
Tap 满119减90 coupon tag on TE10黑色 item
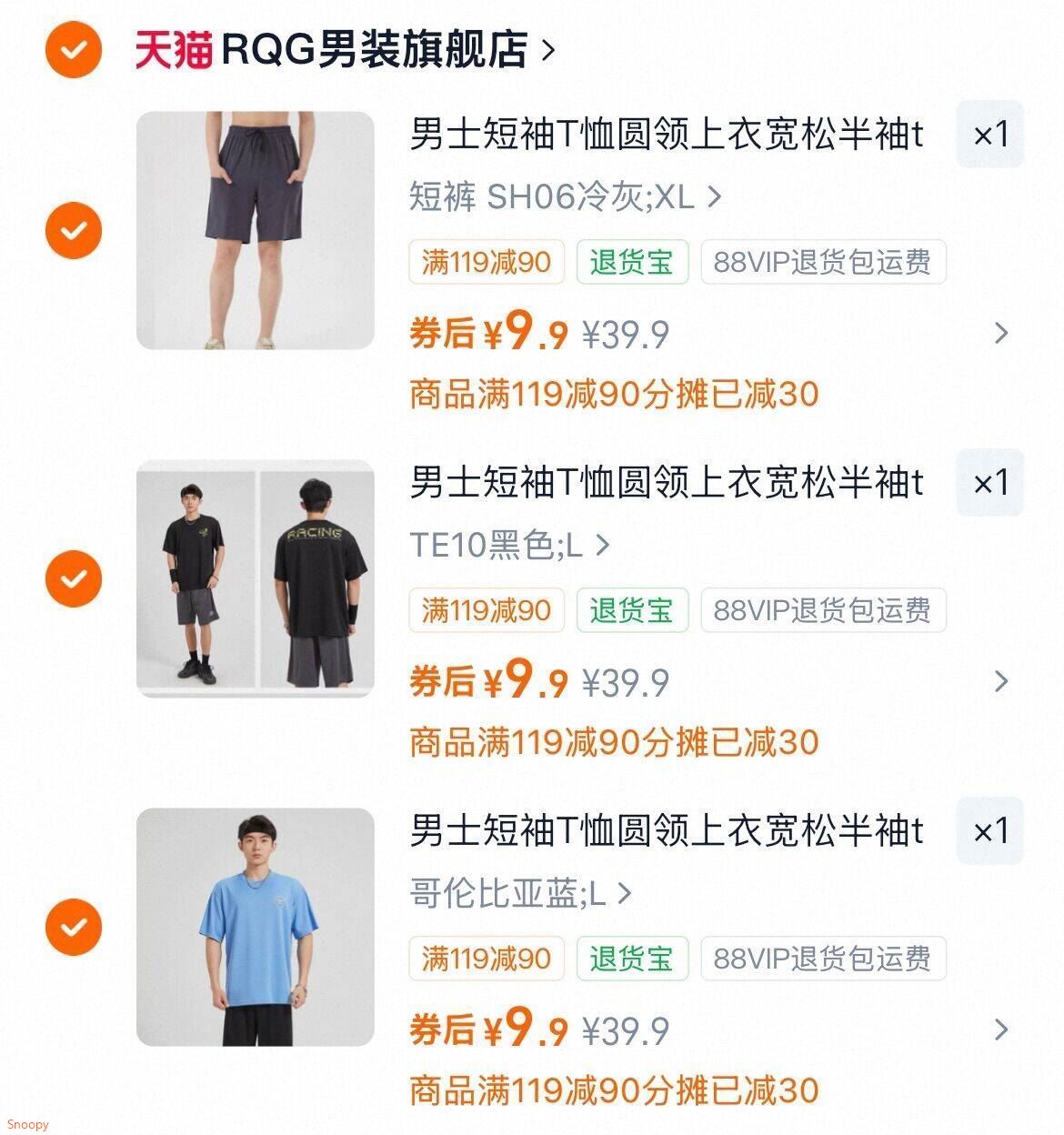click(487, 610)
